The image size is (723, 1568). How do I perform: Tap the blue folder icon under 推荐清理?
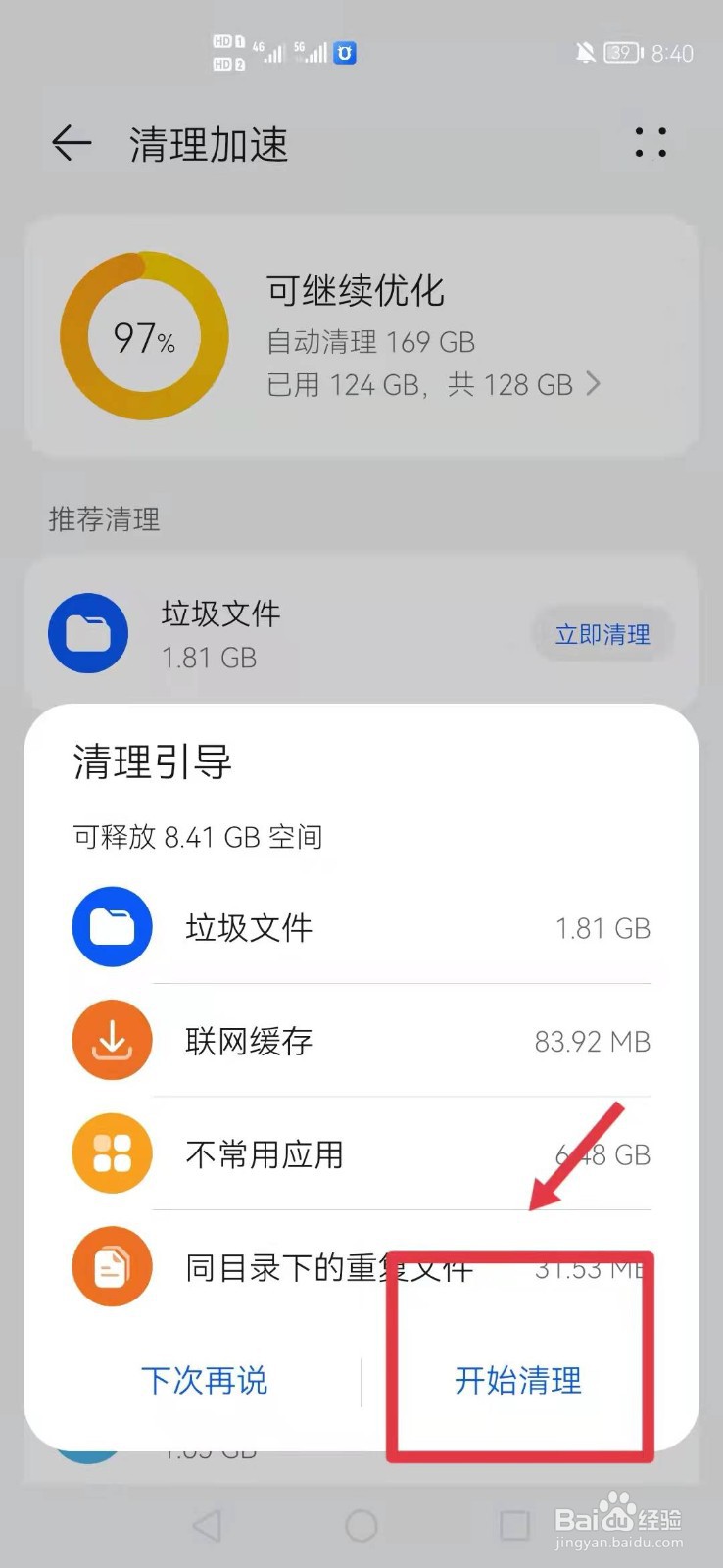click(87, 633)
